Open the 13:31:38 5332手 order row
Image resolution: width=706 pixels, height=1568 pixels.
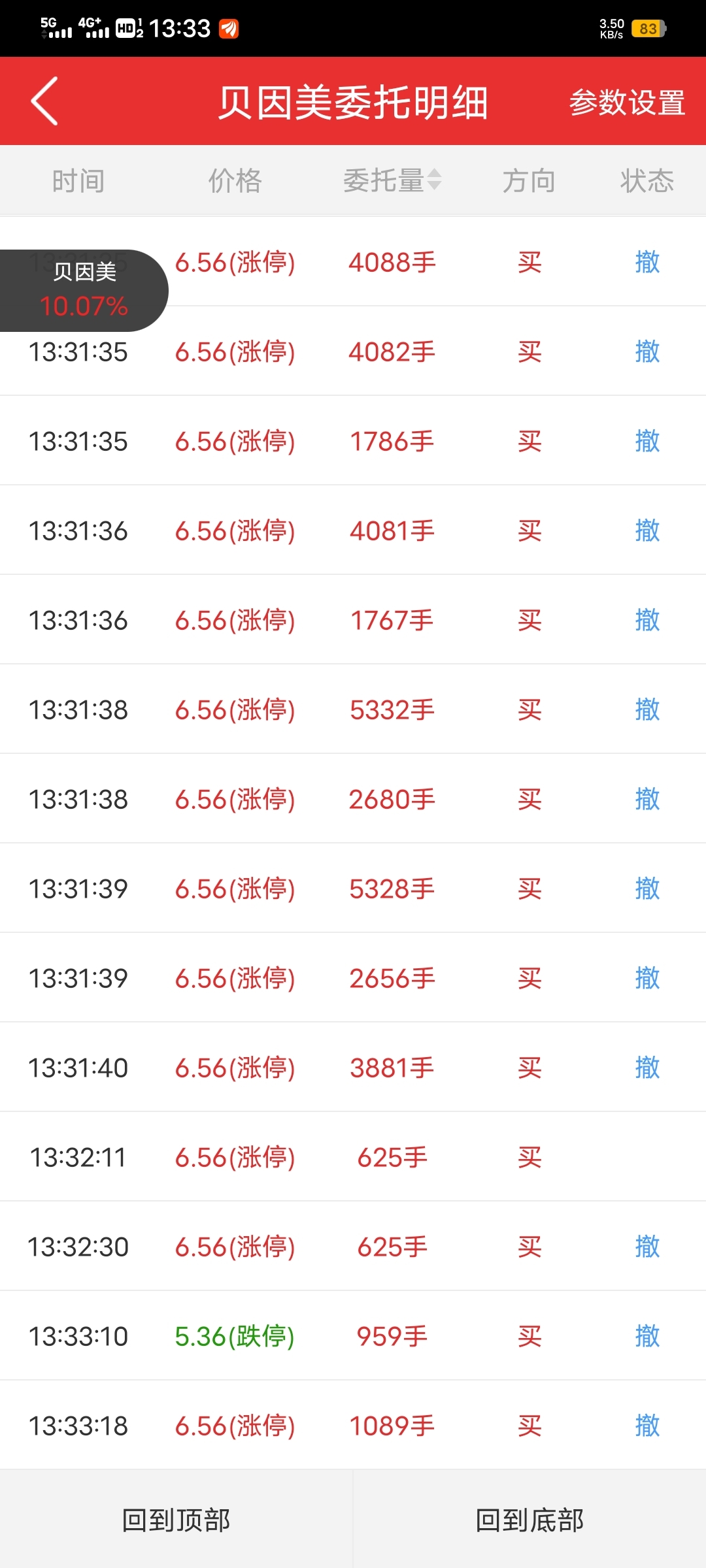coord(353,709)
